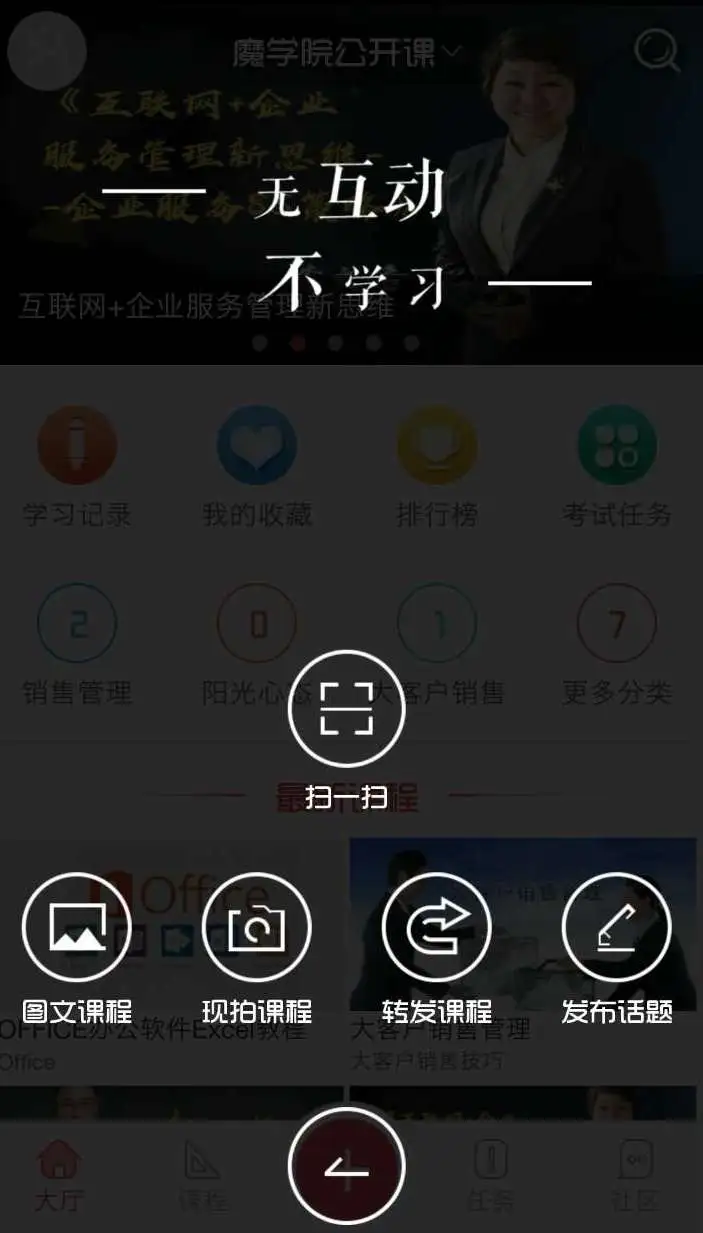The height and width of the screenshot is (1233, 703).
Task: Start a 现拍课程 camera course
Action: [x=257, y=927]
